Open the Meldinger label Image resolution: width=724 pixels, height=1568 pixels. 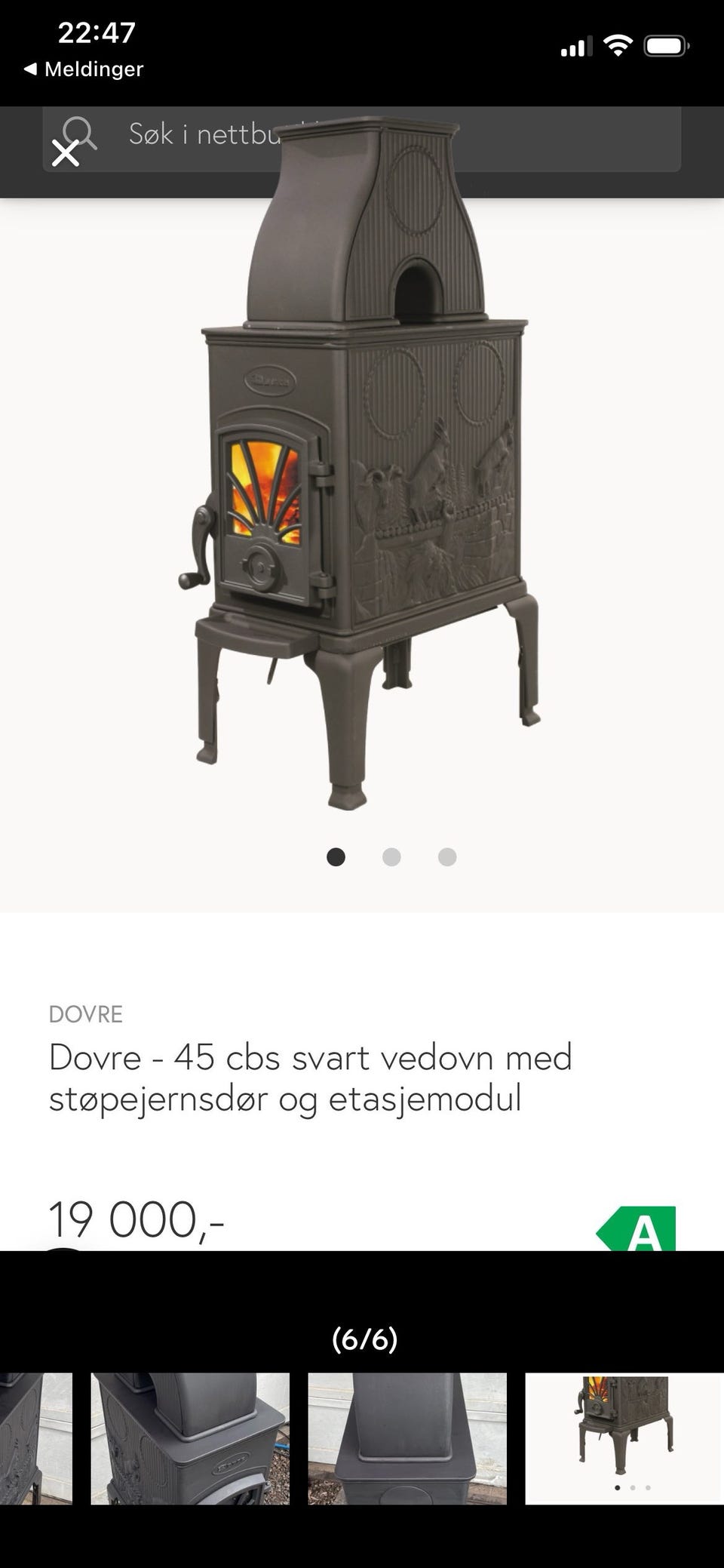click(94, 69)
